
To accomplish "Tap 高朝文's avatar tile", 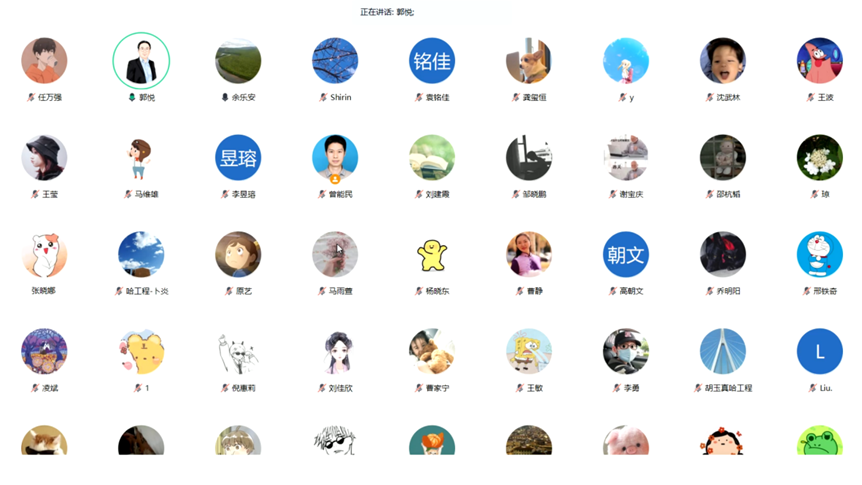I will [x=626, y=255].
